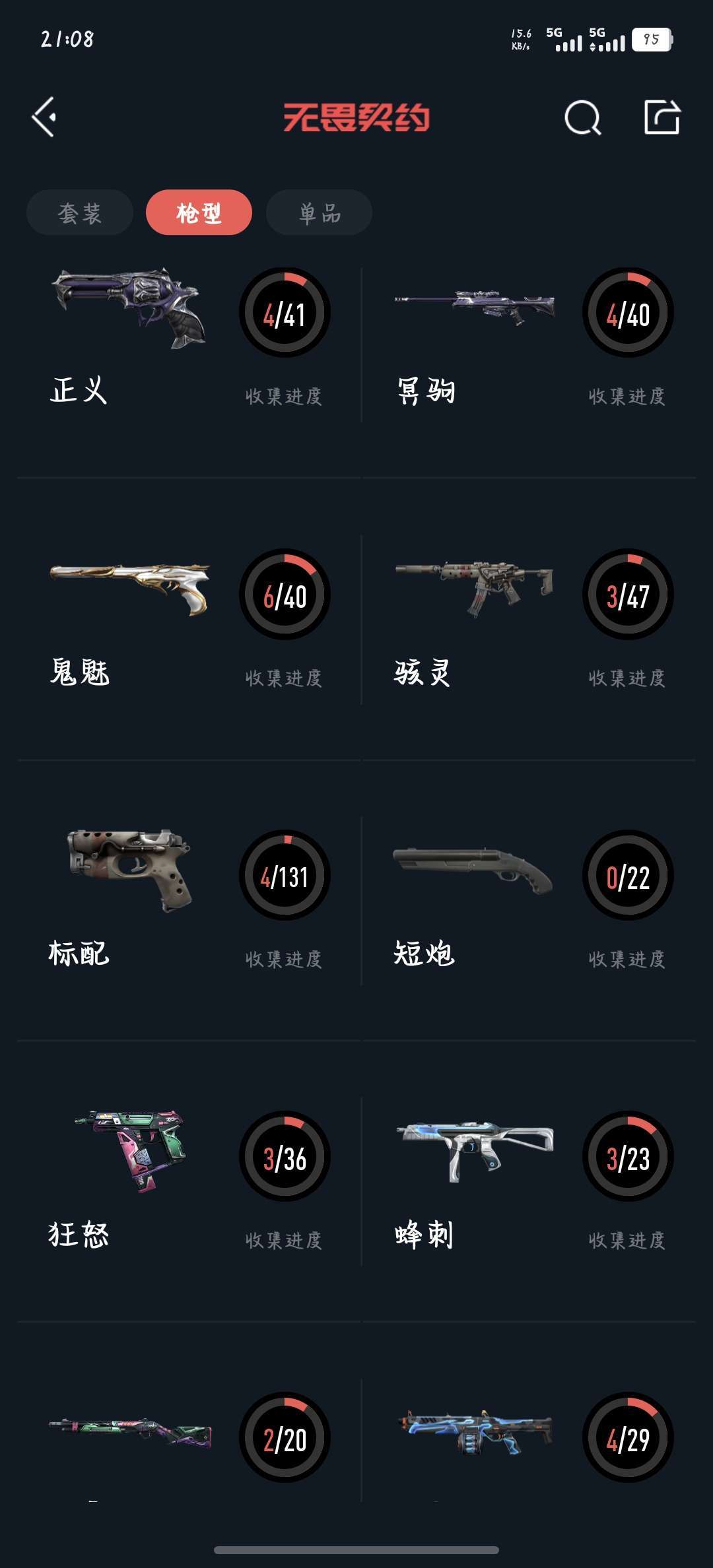Screen dimensions: 713x1568
Task: Select the 蜂刺 weapon card
Action: click(x=530, y=1183)
